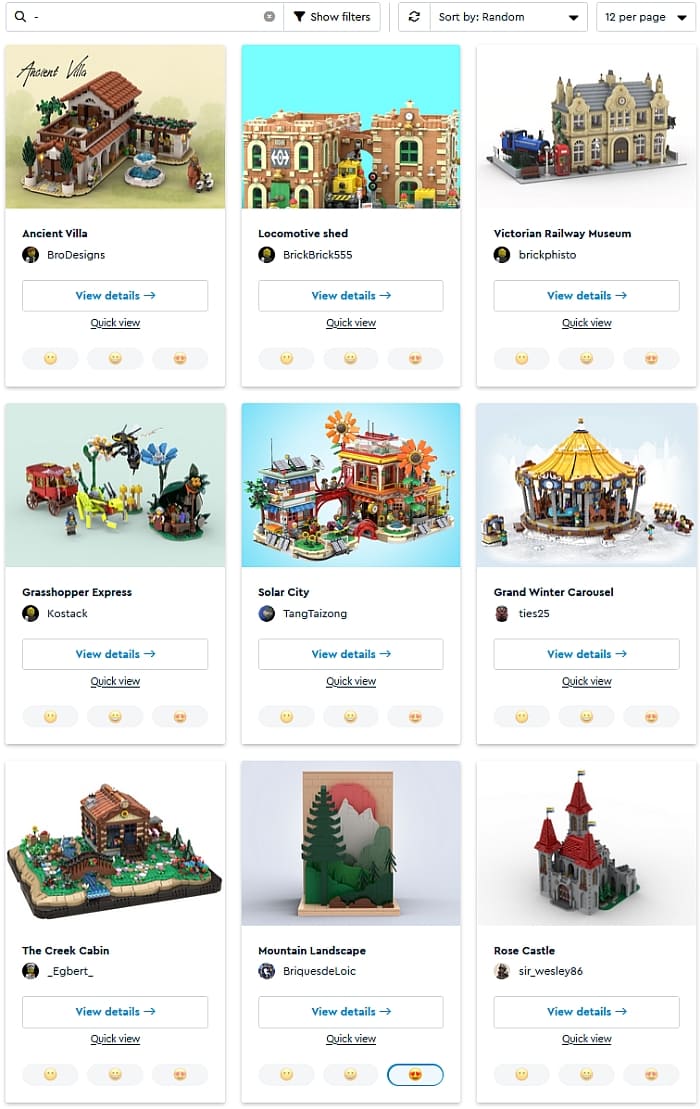React smiley face to Solar City
The image size is (700, 1109).
pyautogui.click(x=351, y=717)
